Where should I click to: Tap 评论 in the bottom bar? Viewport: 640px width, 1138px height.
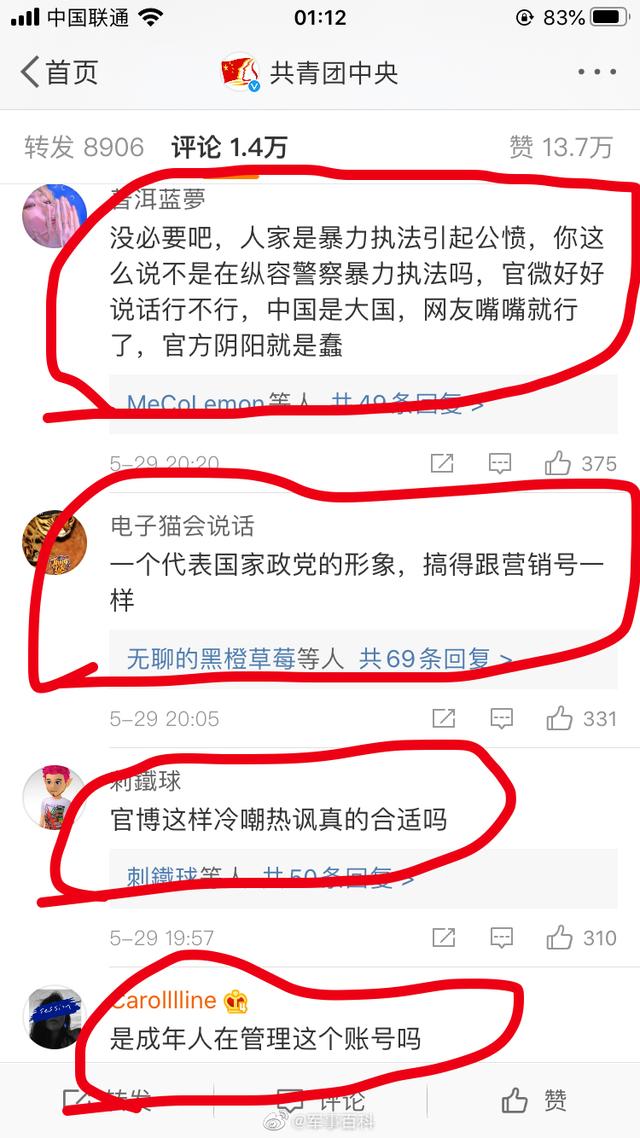tap(320, 1100)
